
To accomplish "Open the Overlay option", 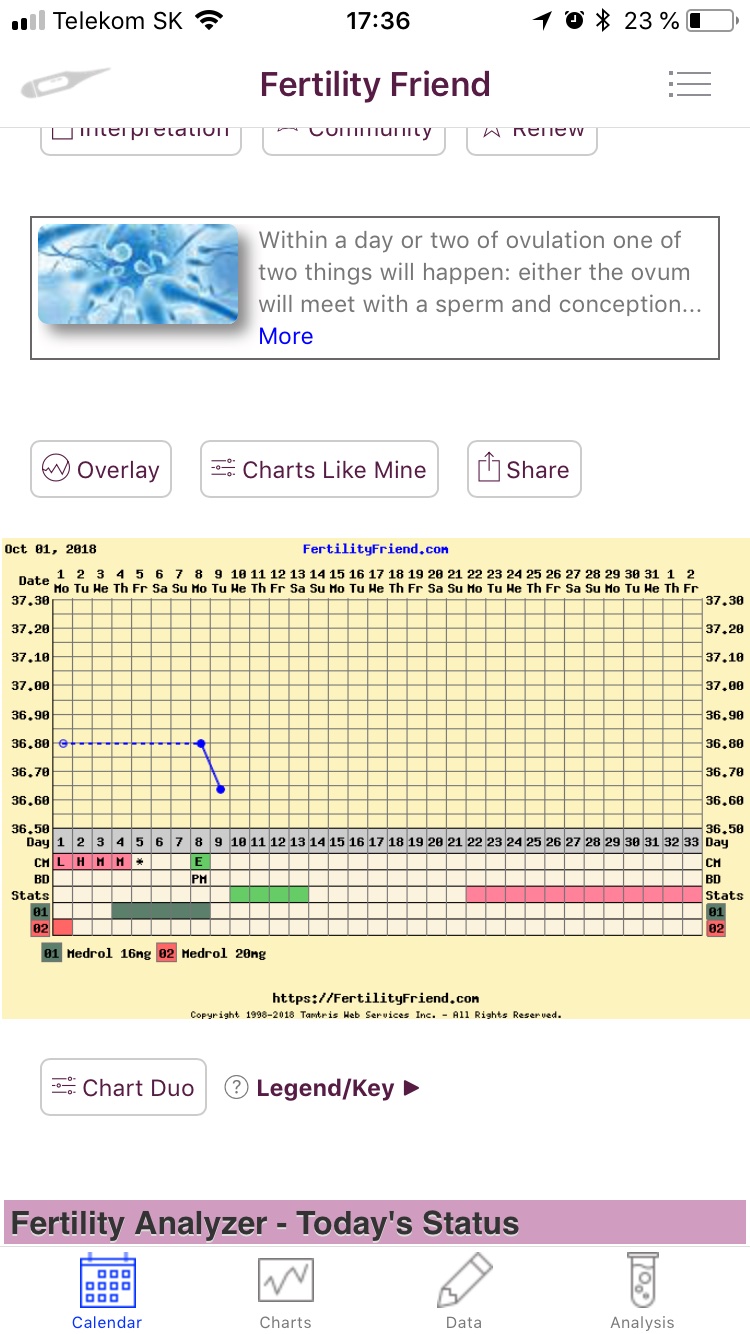I will (101, 469).
